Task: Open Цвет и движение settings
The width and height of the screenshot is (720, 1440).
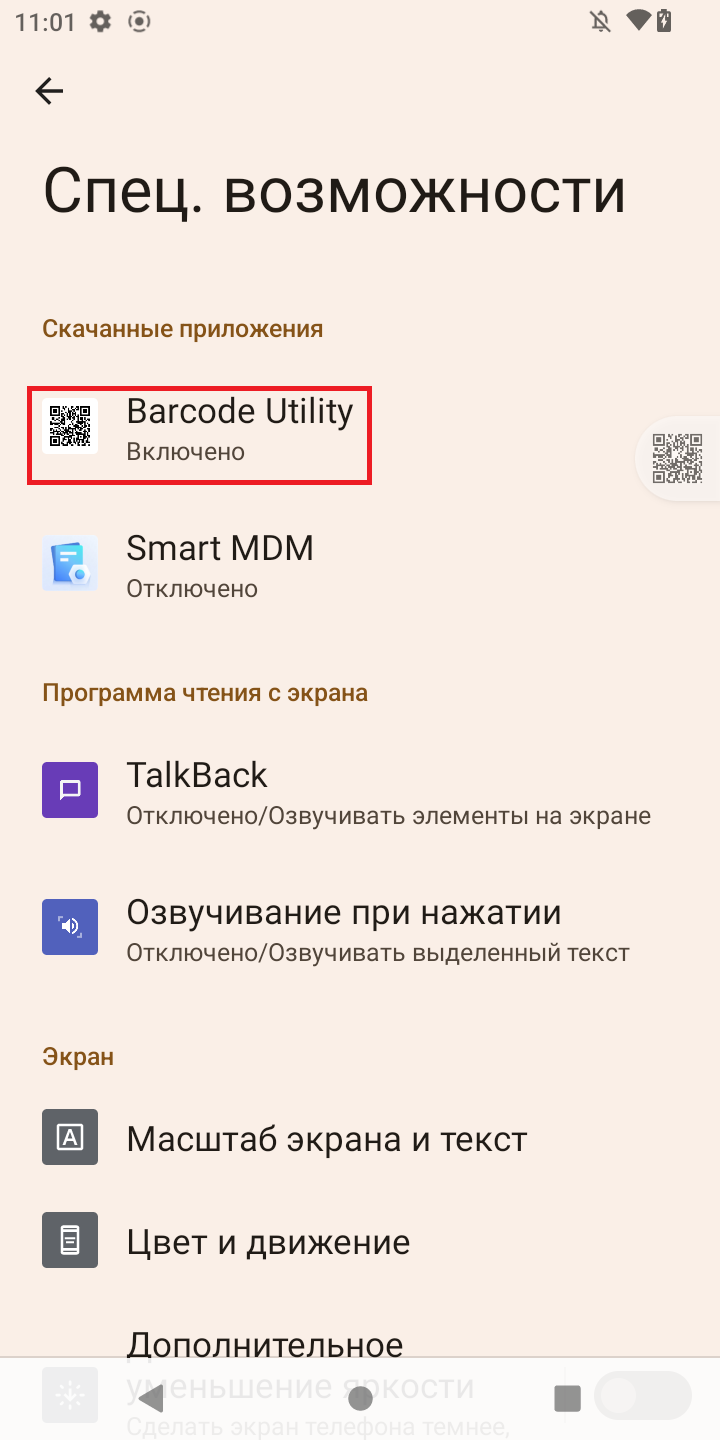Action: pyautogui.click(x=268, y=1241)
